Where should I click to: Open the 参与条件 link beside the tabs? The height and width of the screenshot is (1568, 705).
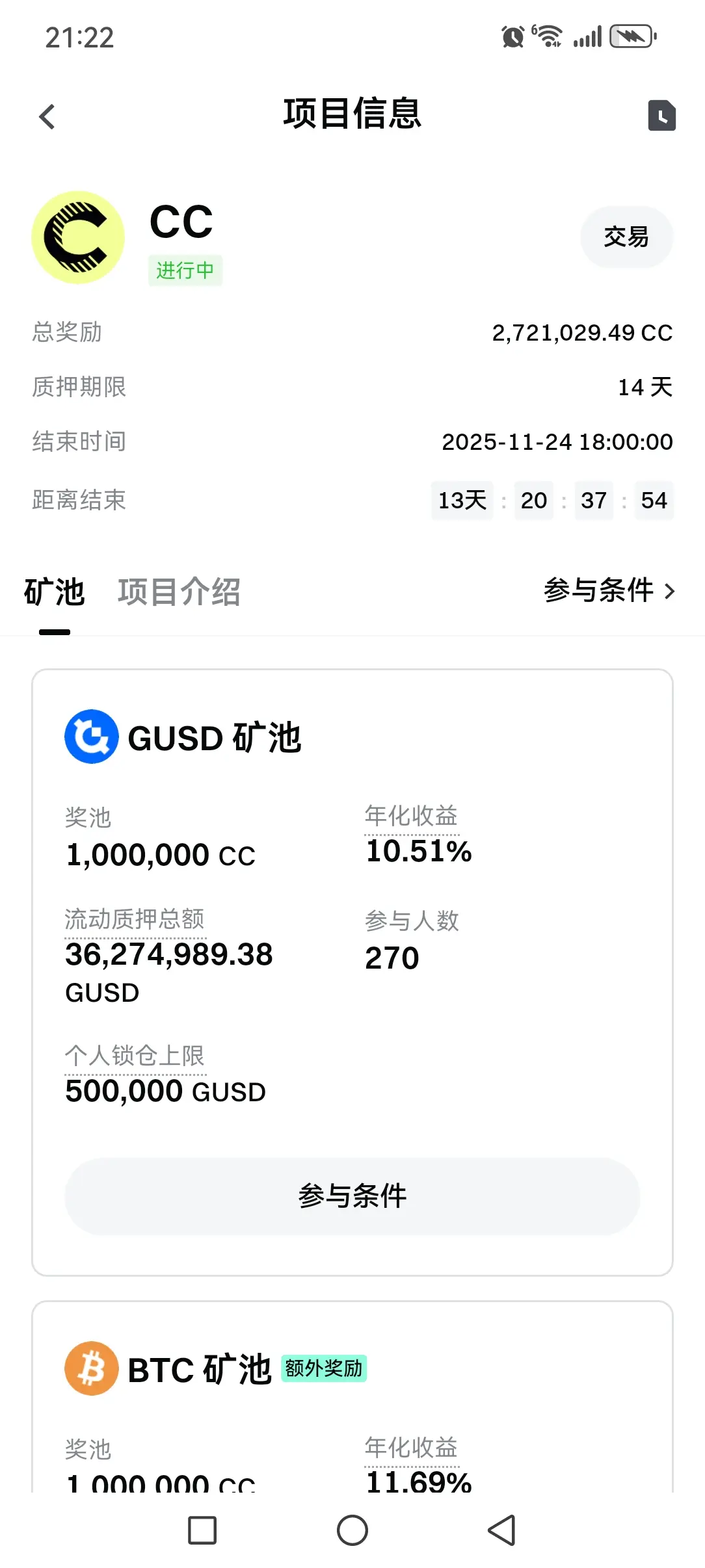click(609, 590)
